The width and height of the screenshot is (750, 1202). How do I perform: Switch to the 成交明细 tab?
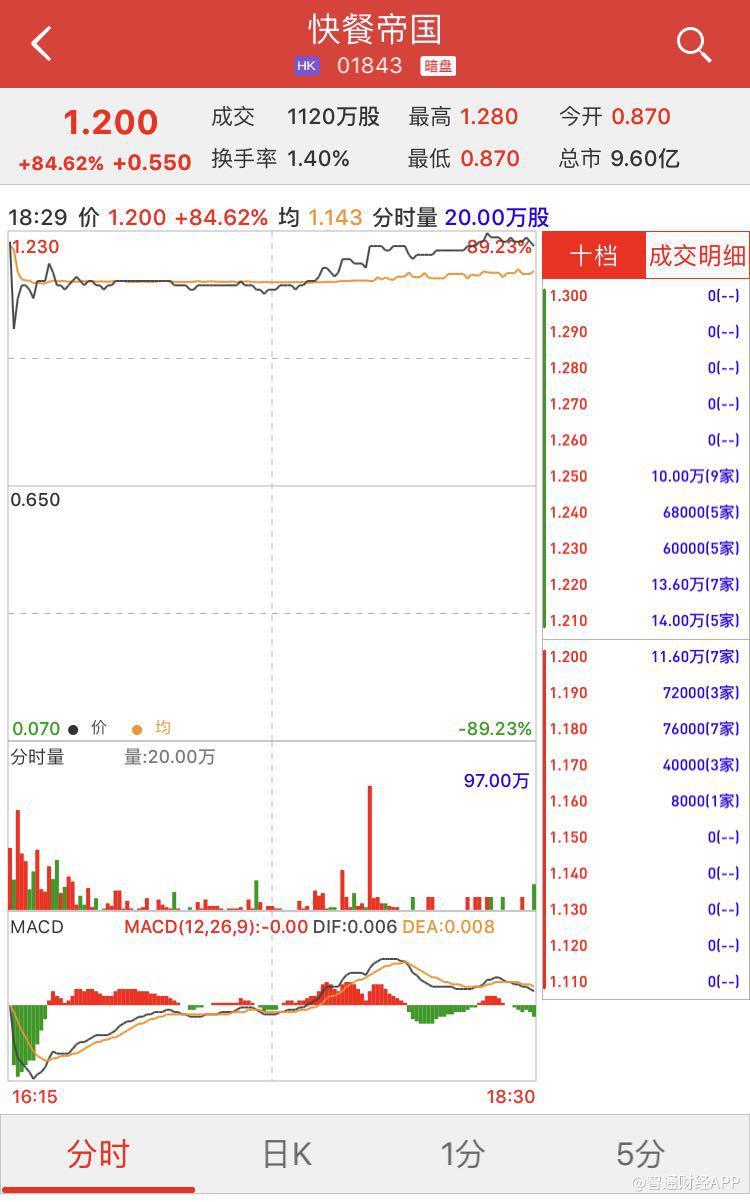pos(697,256)
